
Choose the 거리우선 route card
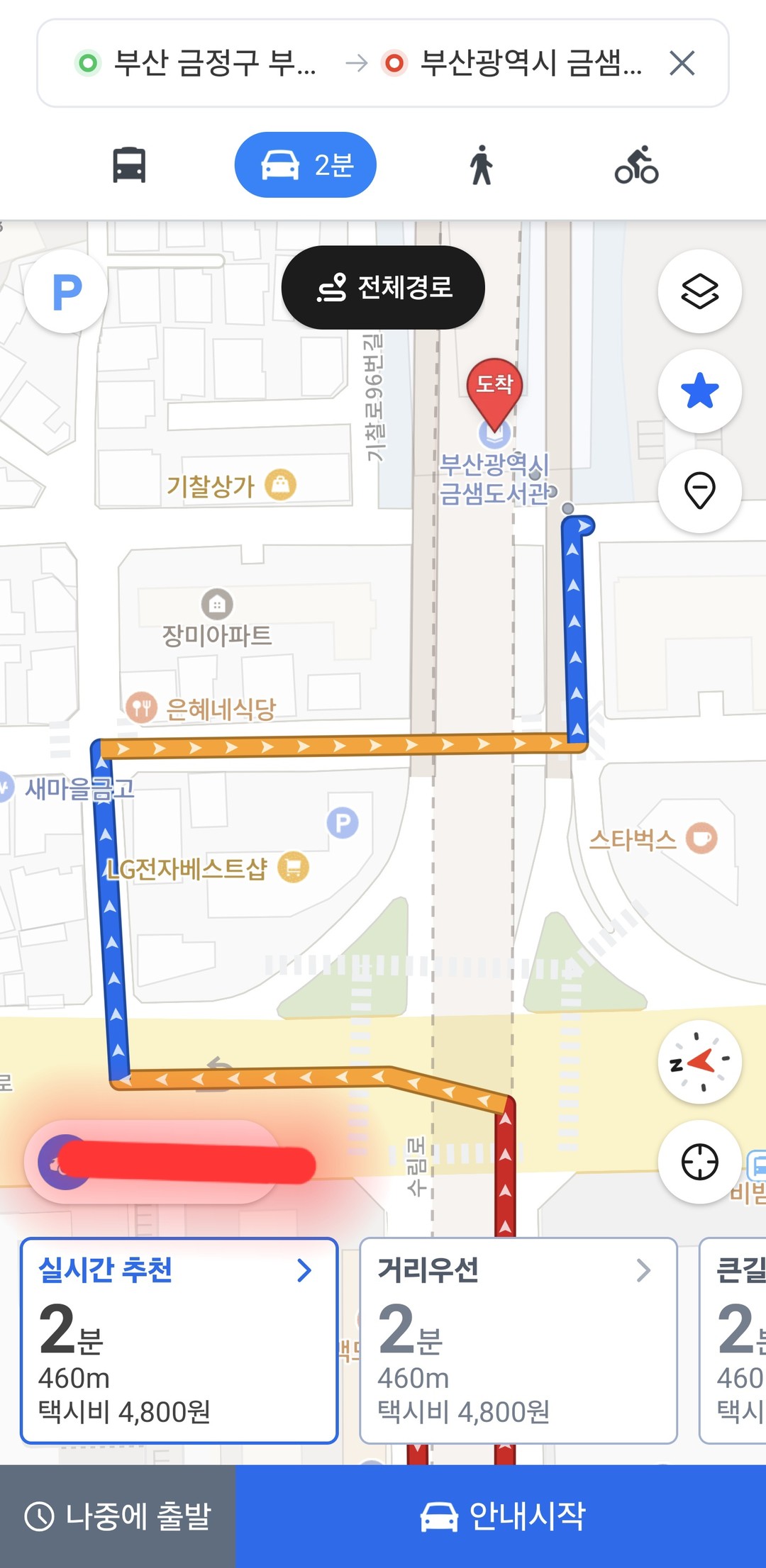point(518,1340)
